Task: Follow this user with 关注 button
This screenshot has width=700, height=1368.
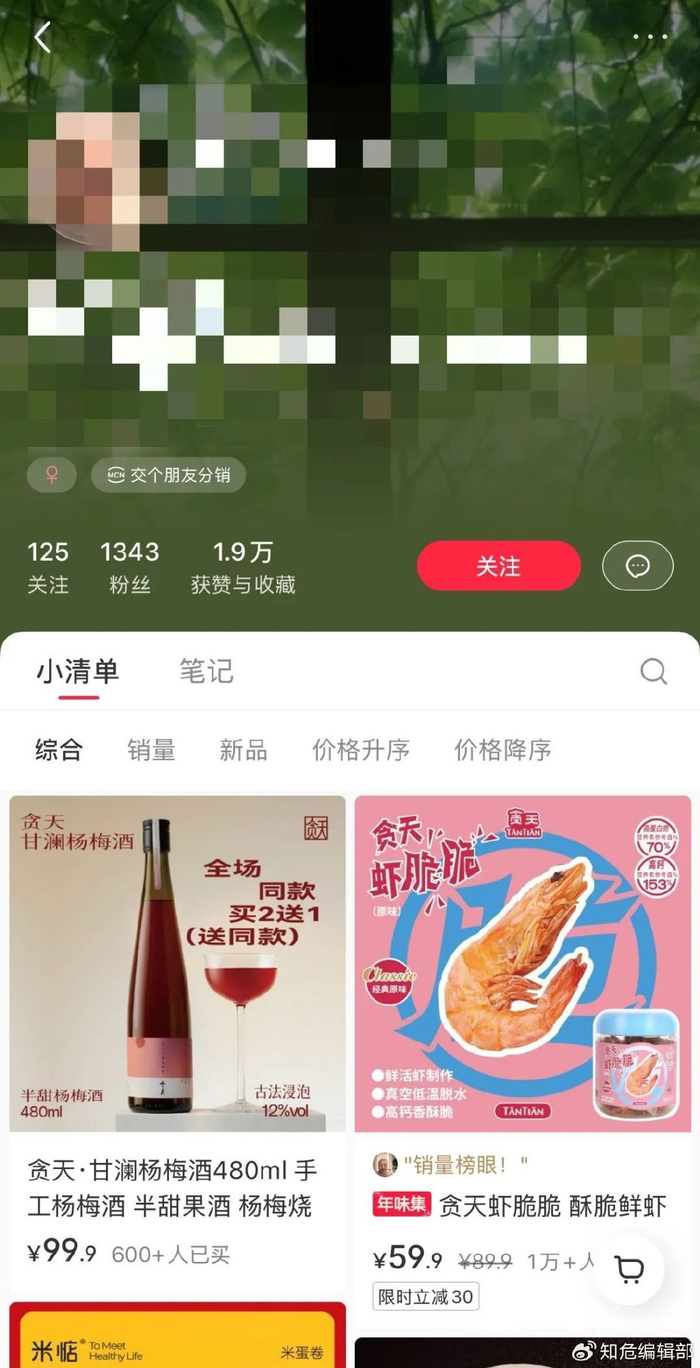Action: tap(498, 566)
